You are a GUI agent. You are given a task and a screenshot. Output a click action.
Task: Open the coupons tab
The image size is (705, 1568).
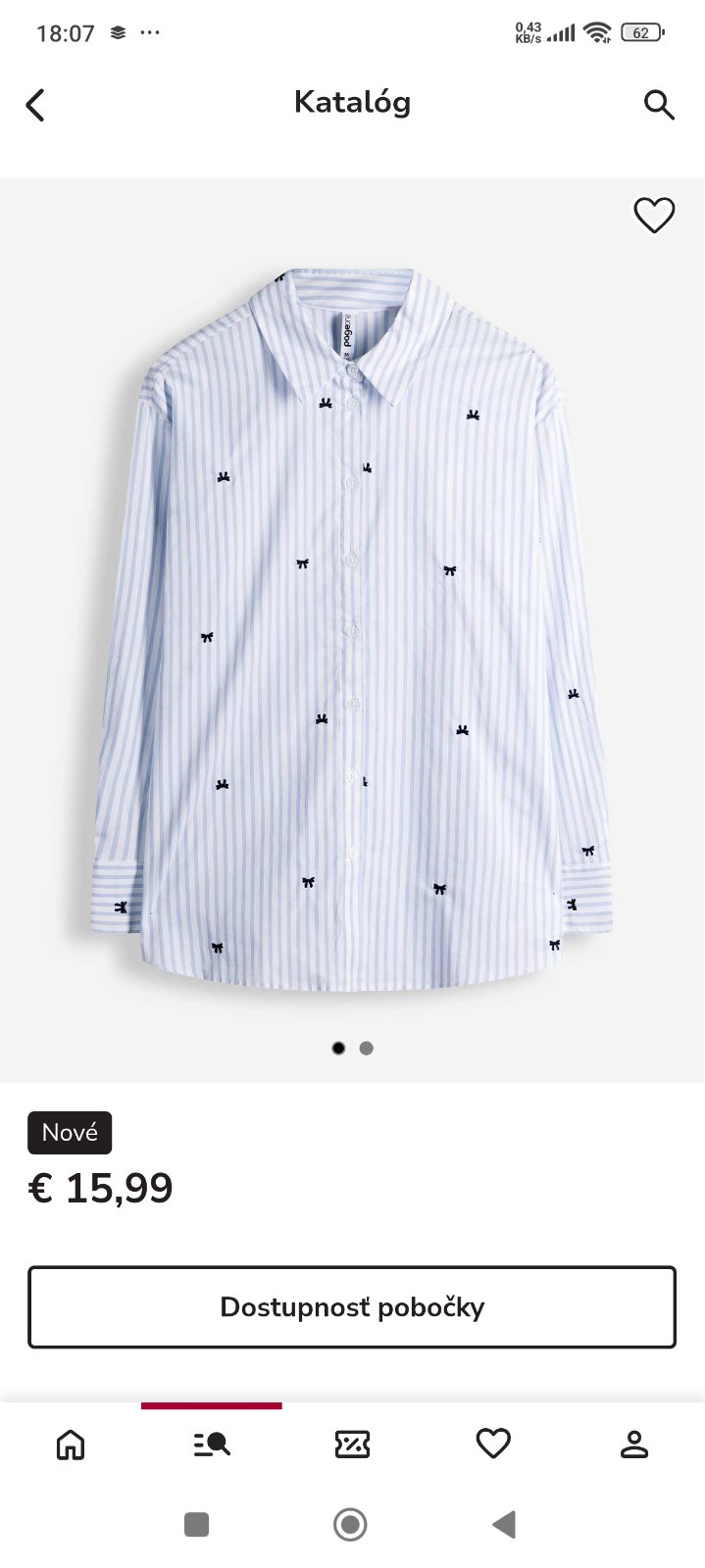352,1444
